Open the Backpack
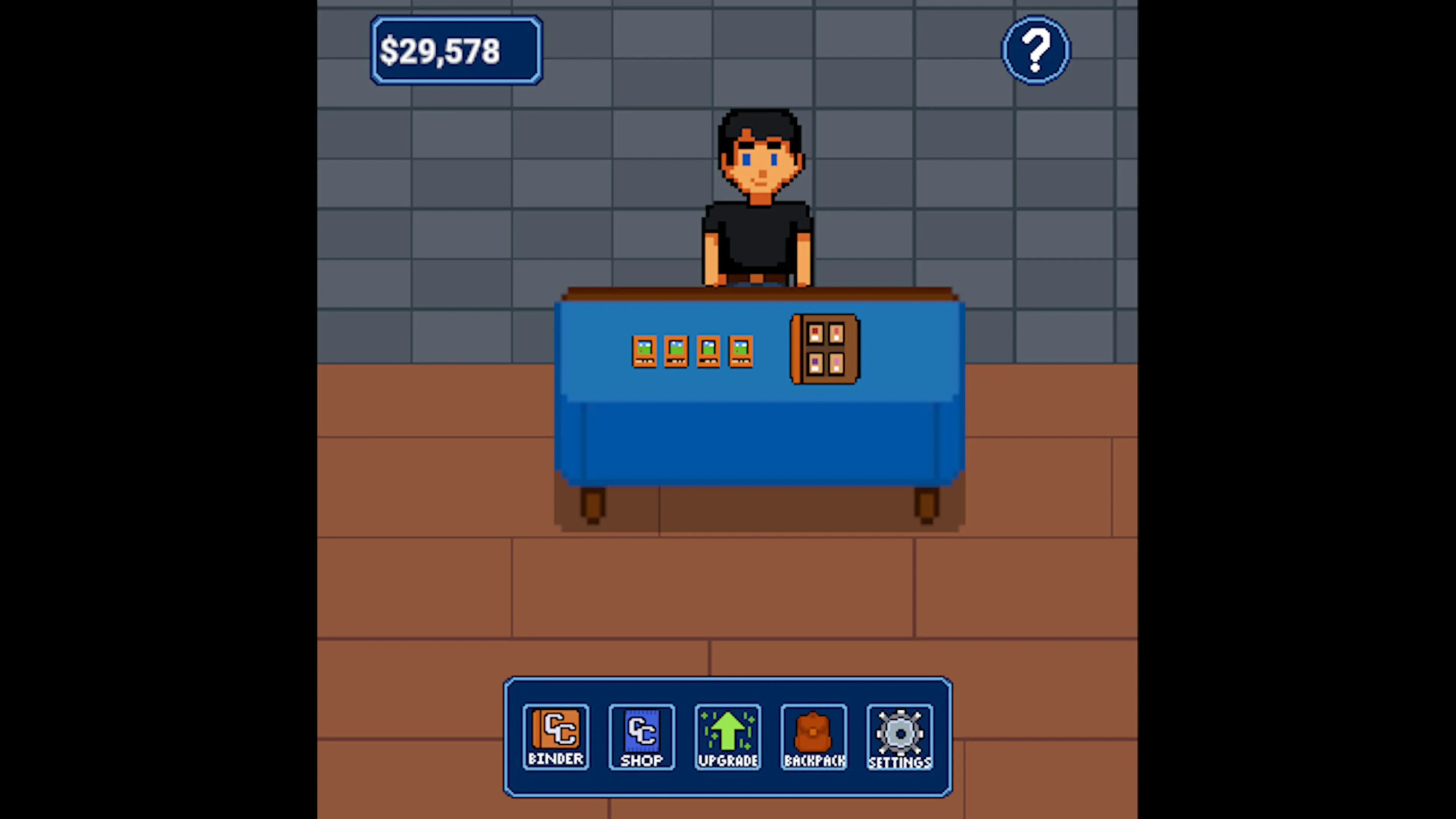This screenshot has height=819, width=1456. (x=813, y=736)
